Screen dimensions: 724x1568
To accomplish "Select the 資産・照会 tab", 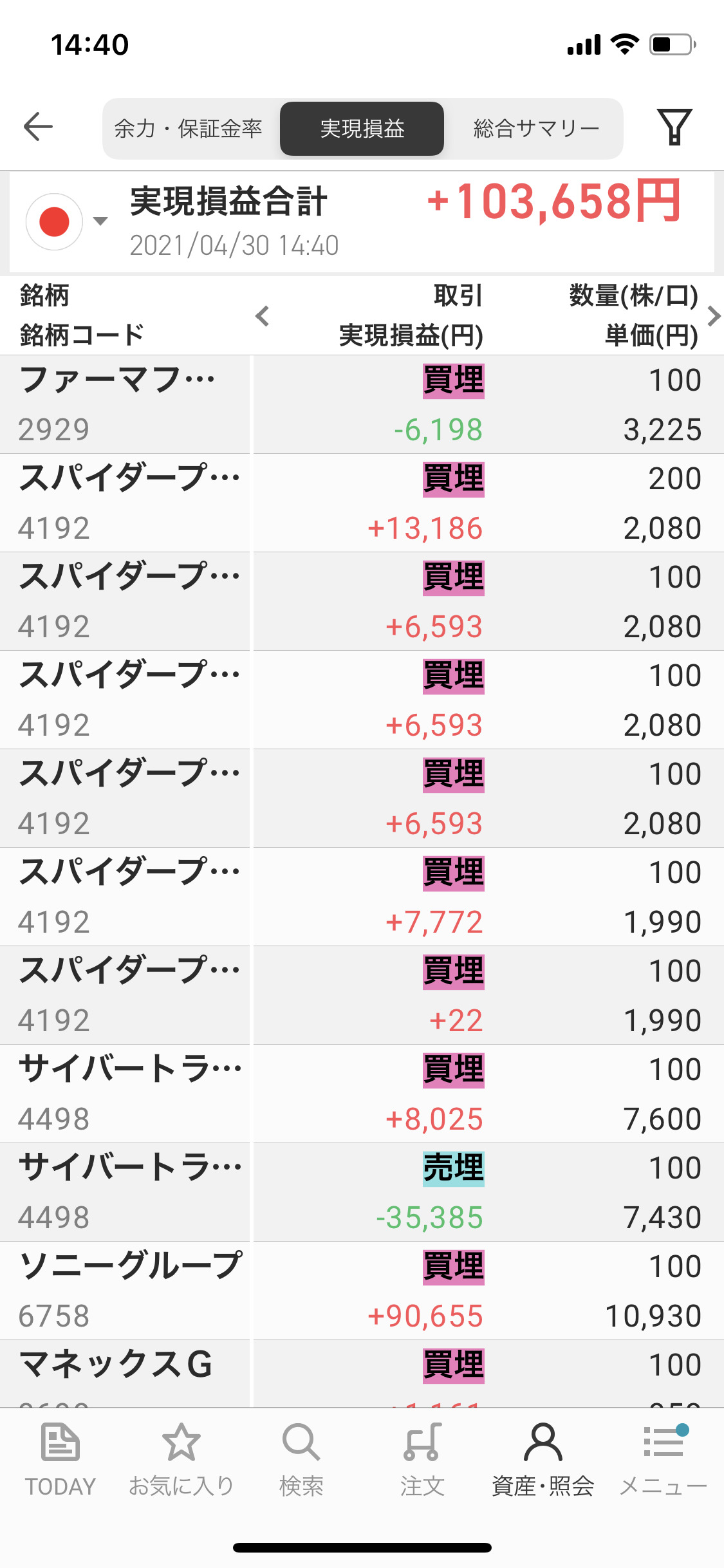I will (543, 1460).
